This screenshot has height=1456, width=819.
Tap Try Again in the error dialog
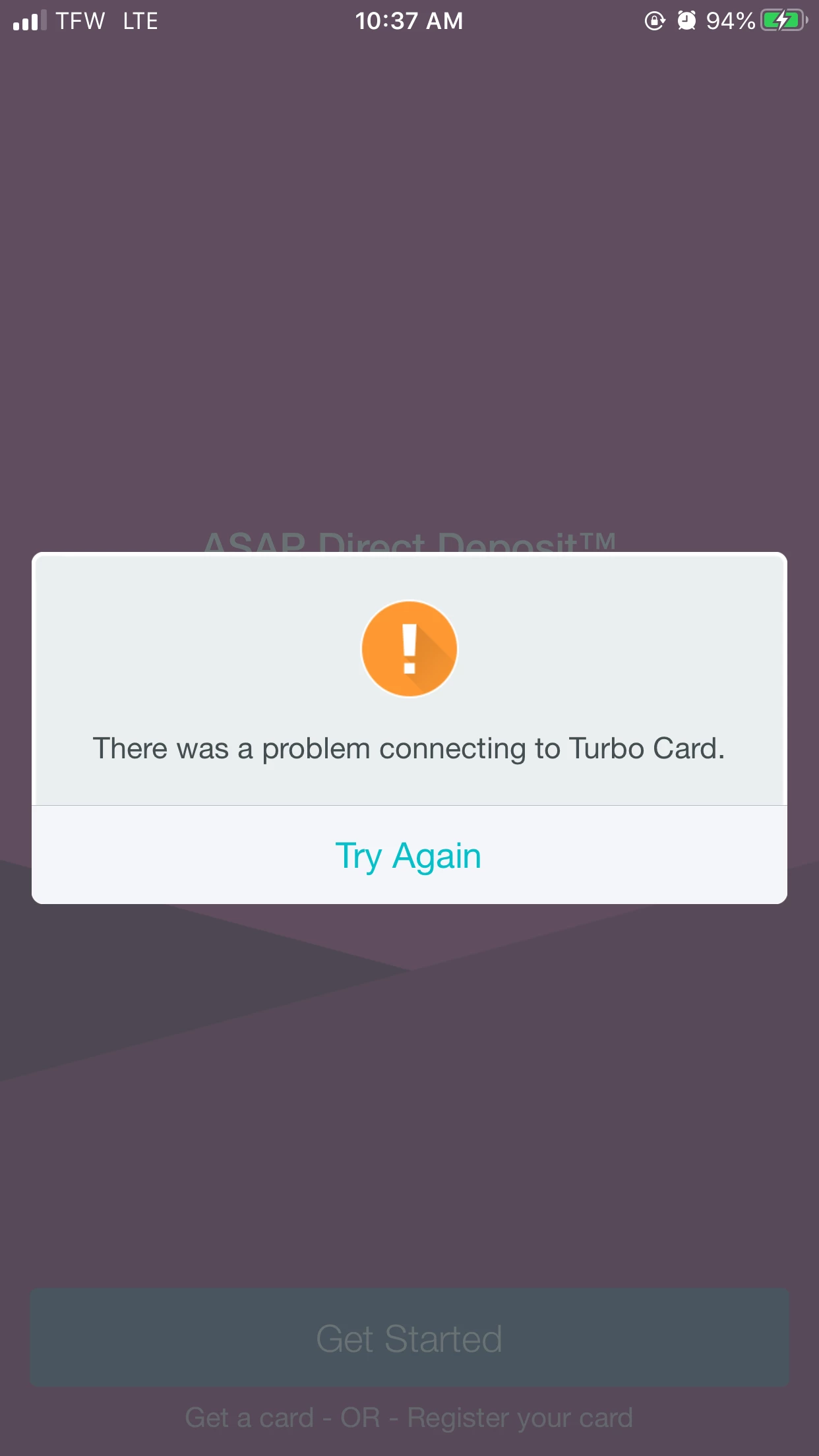point(409,855)
